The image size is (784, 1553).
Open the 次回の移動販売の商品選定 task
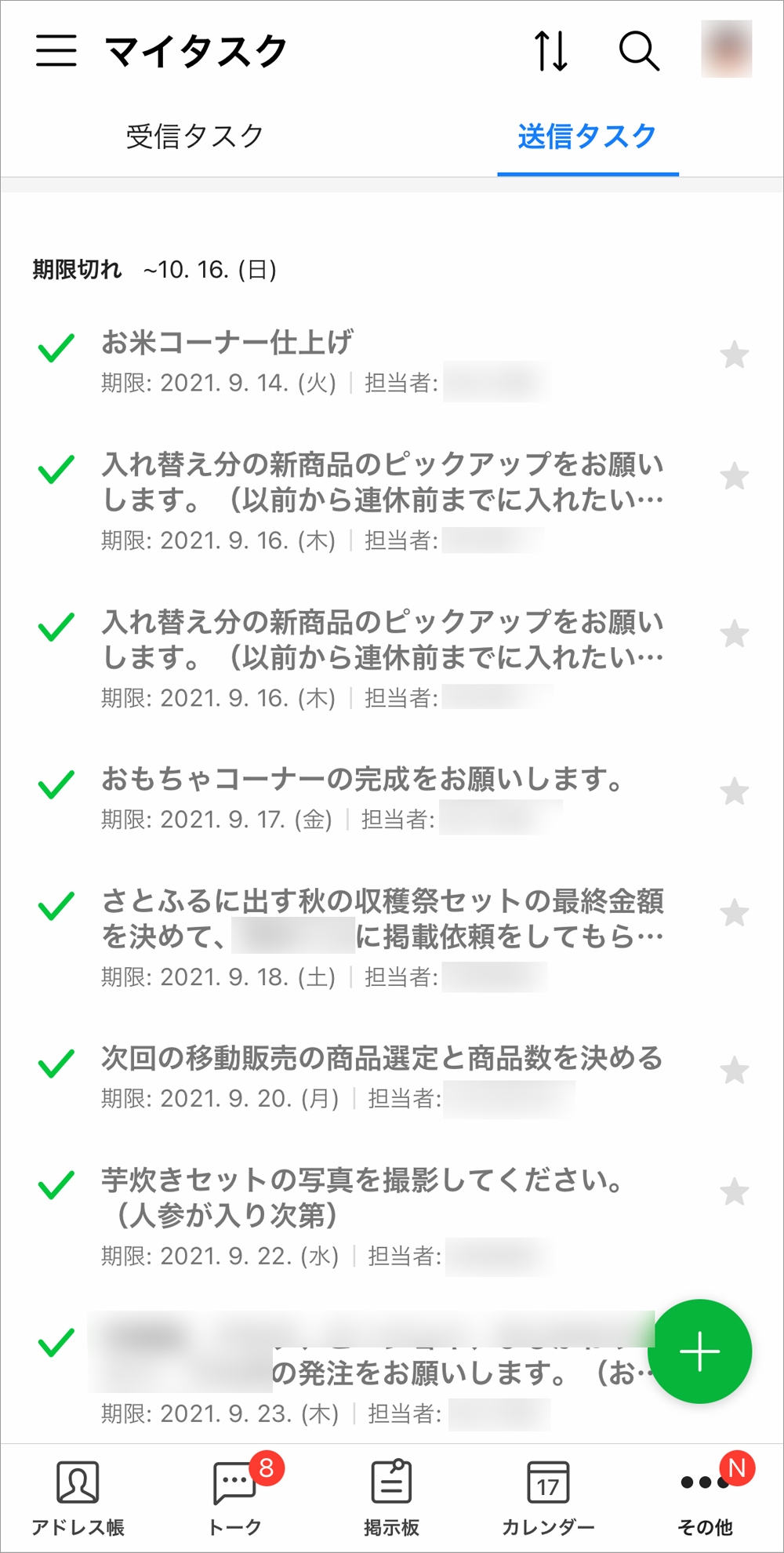point(382,1059)
